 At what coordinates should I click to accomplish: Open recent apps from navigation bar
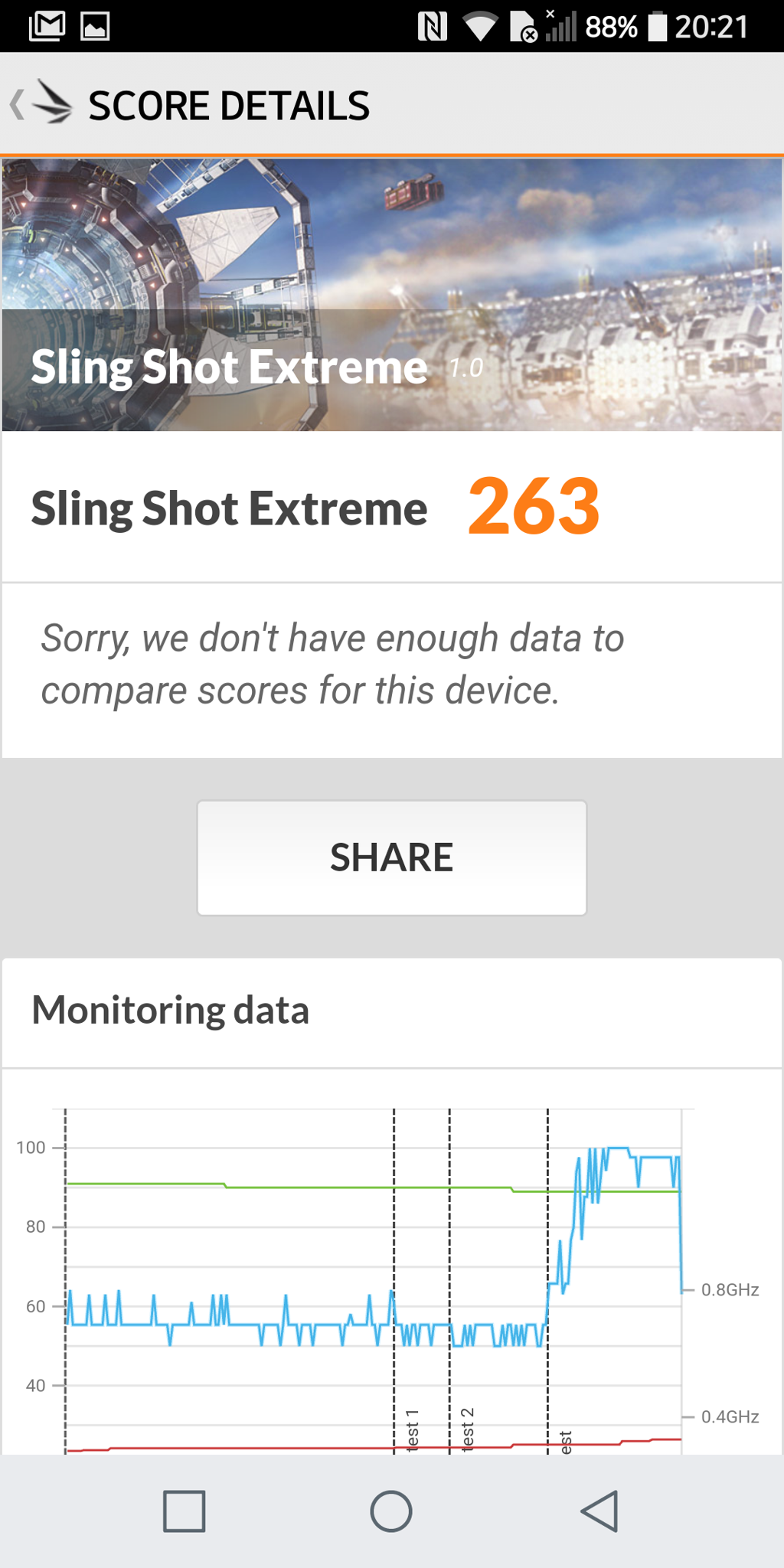(184, 1511)
